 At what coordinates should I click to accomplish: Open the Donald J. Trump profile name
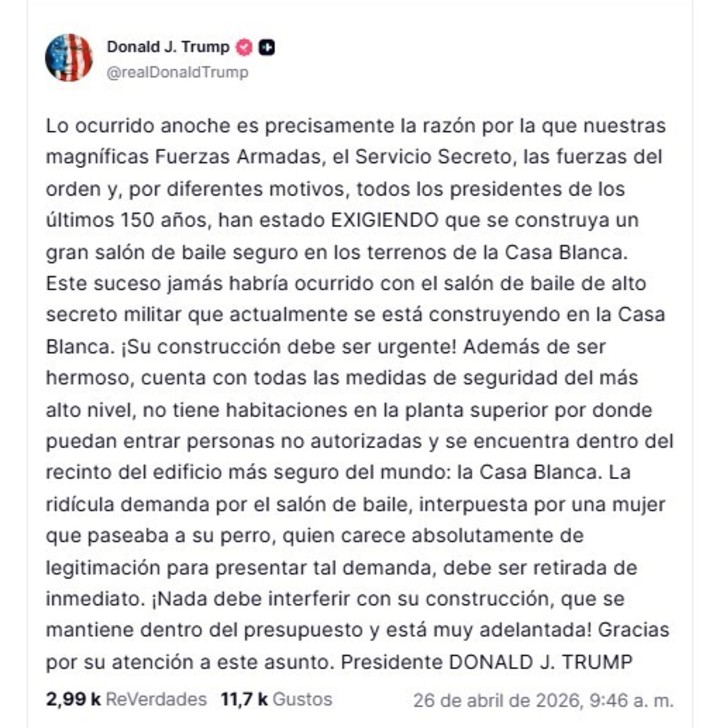167,46
